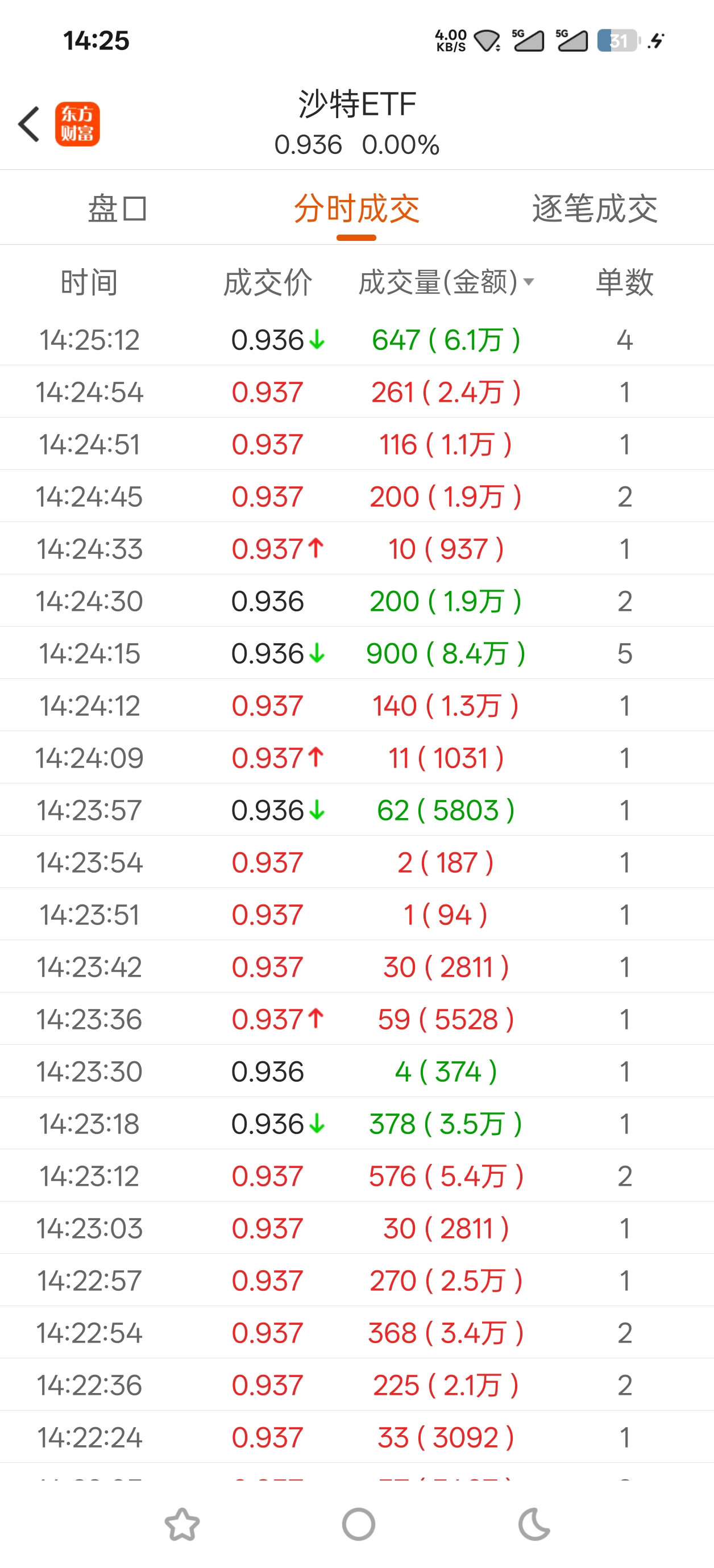
Task: Open the 逐笔成交 tab
Action: pos(595,209)
